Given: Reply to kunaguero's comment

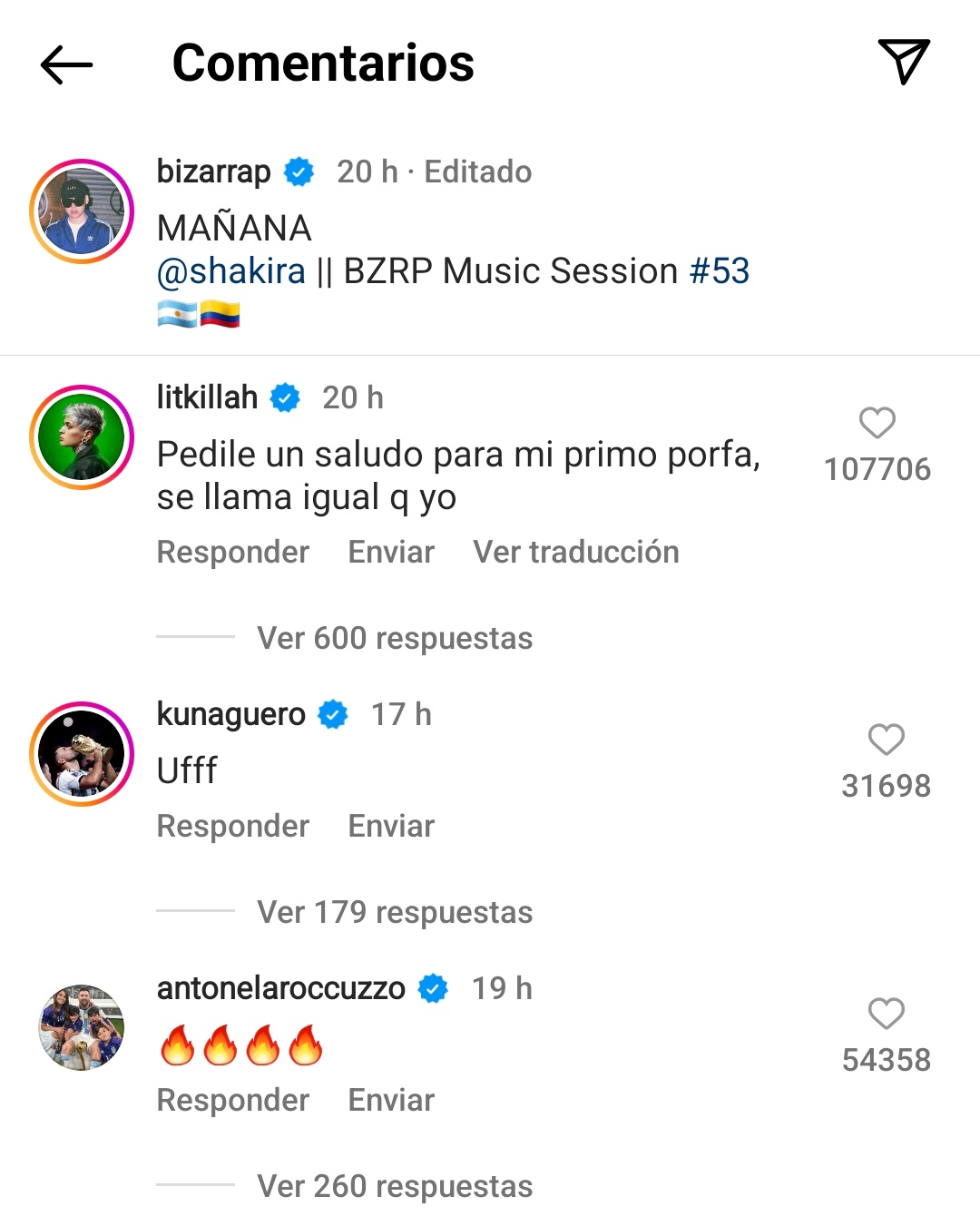Looking at the screenshot, I should tap(233, 826).
